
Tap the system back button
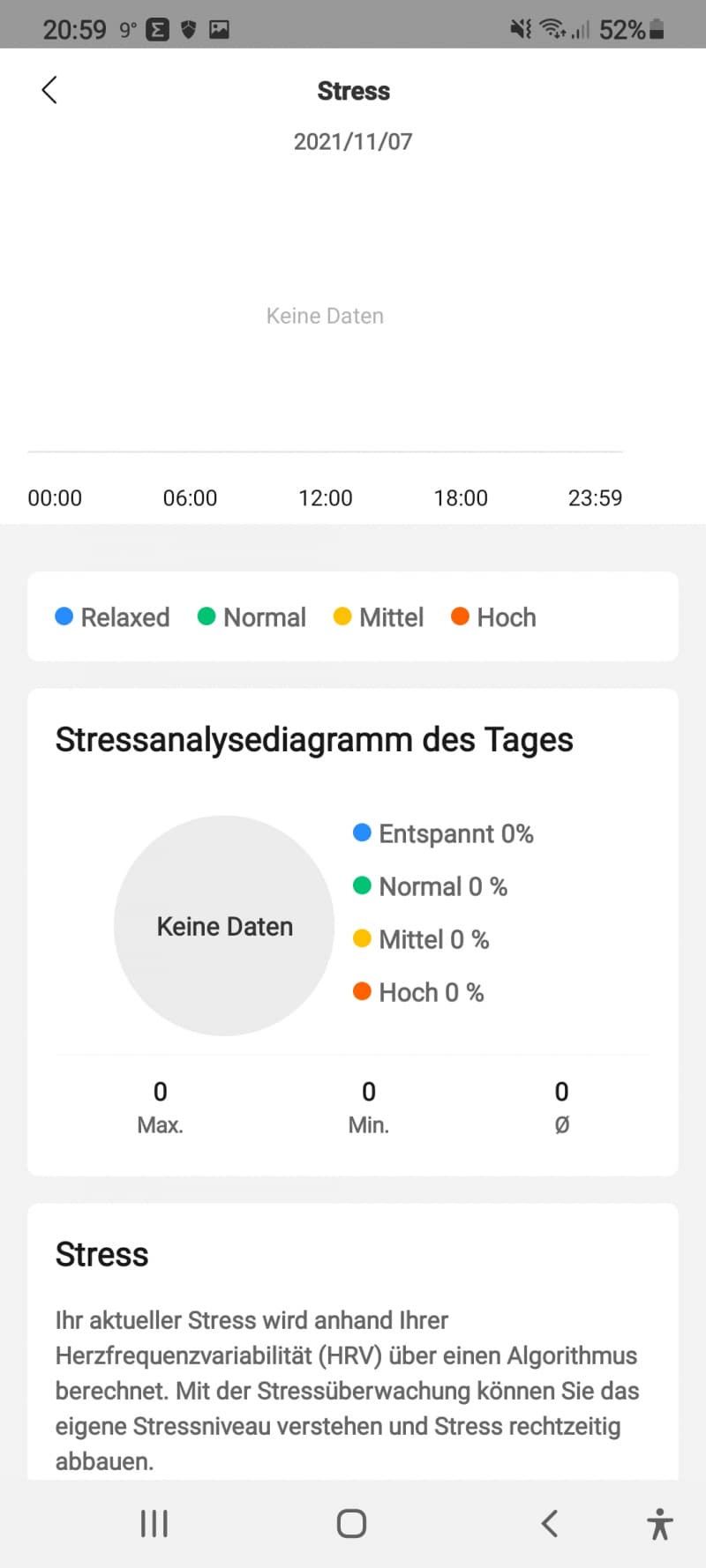pos(549,1523)
